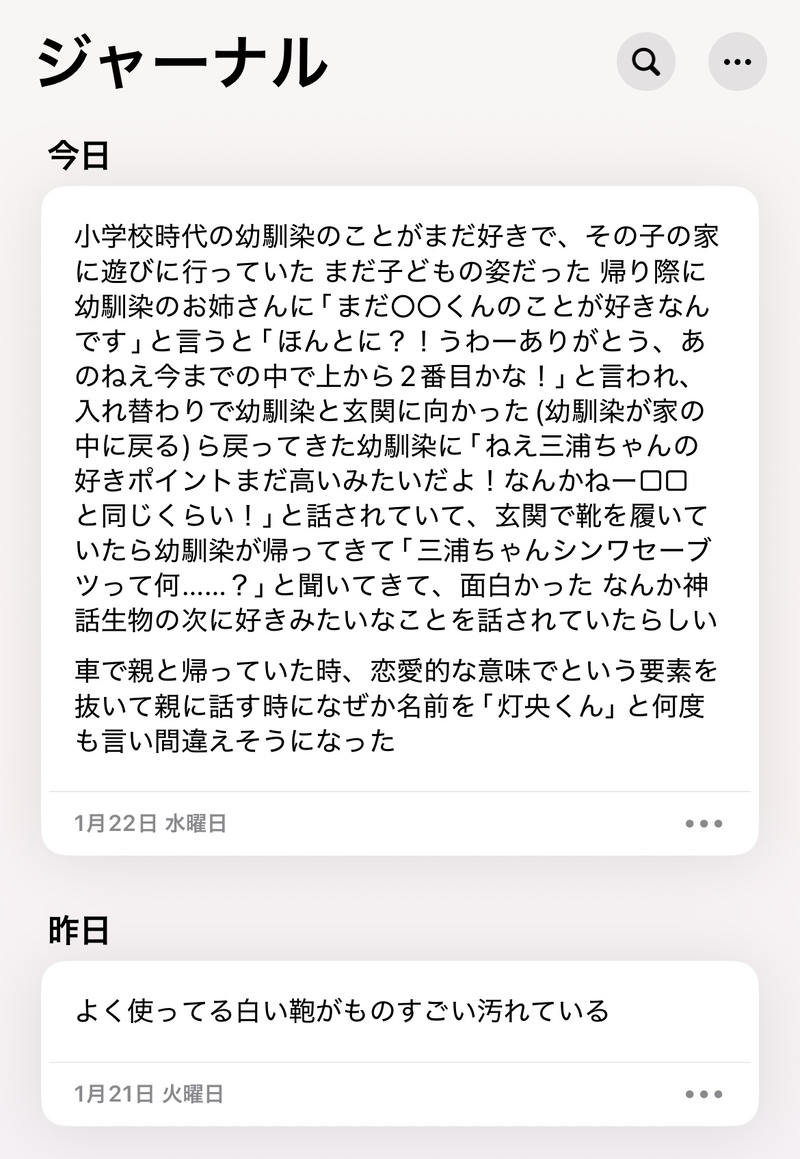The width and height of the screenshot is (800, 1159).
Task: Open options menu for the 1月21日 entry
Action: click(703, 1094)
